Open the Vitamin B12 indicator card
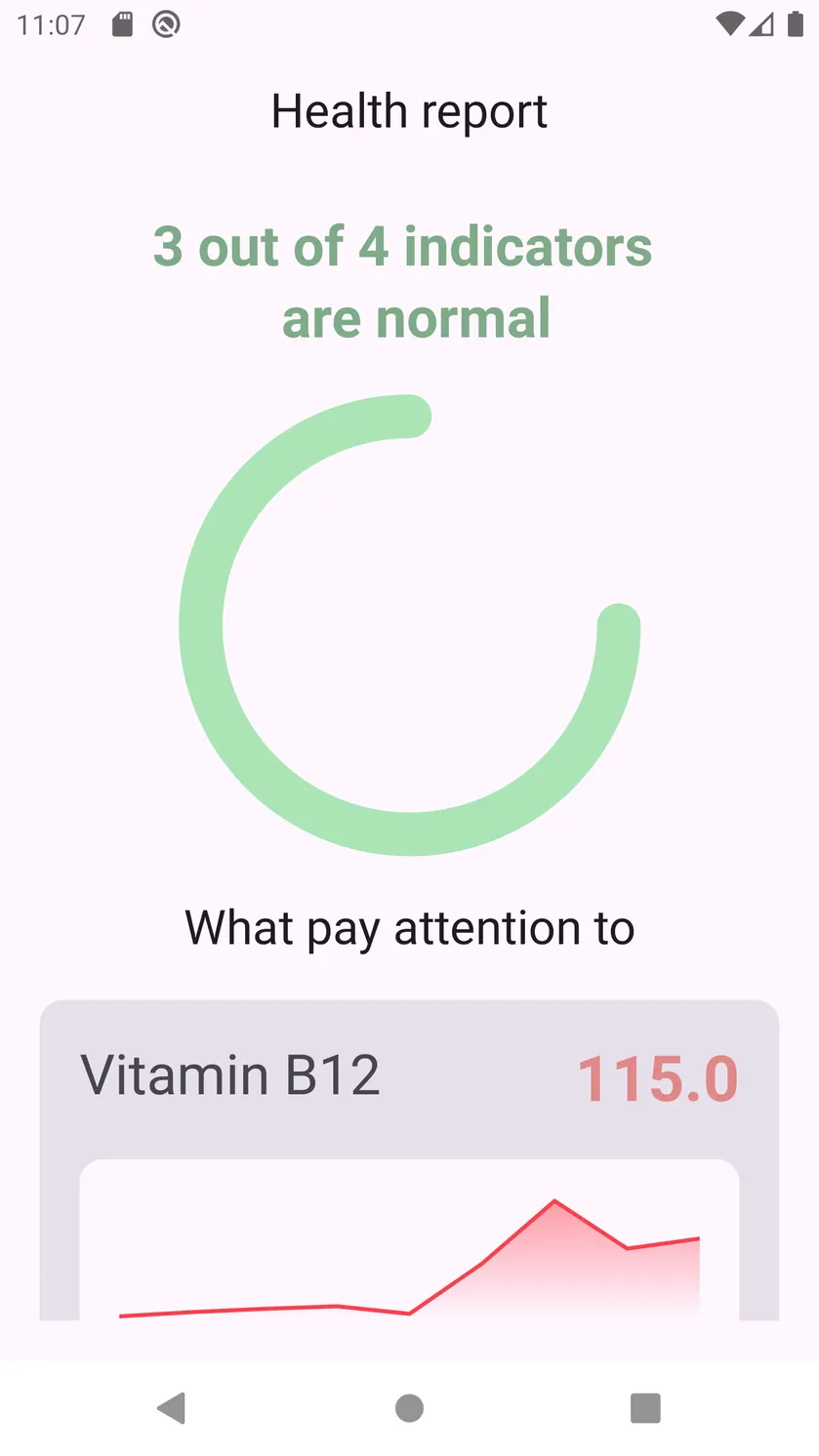The height and width of the screenshot is (1456, 819). tap(409, 1159)
